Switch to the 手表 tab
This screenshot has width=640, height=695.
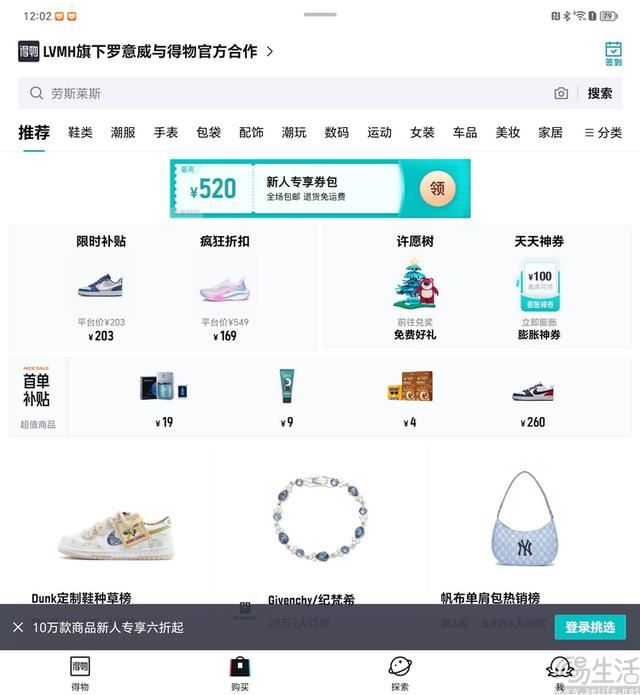click(x=166, y=132)
